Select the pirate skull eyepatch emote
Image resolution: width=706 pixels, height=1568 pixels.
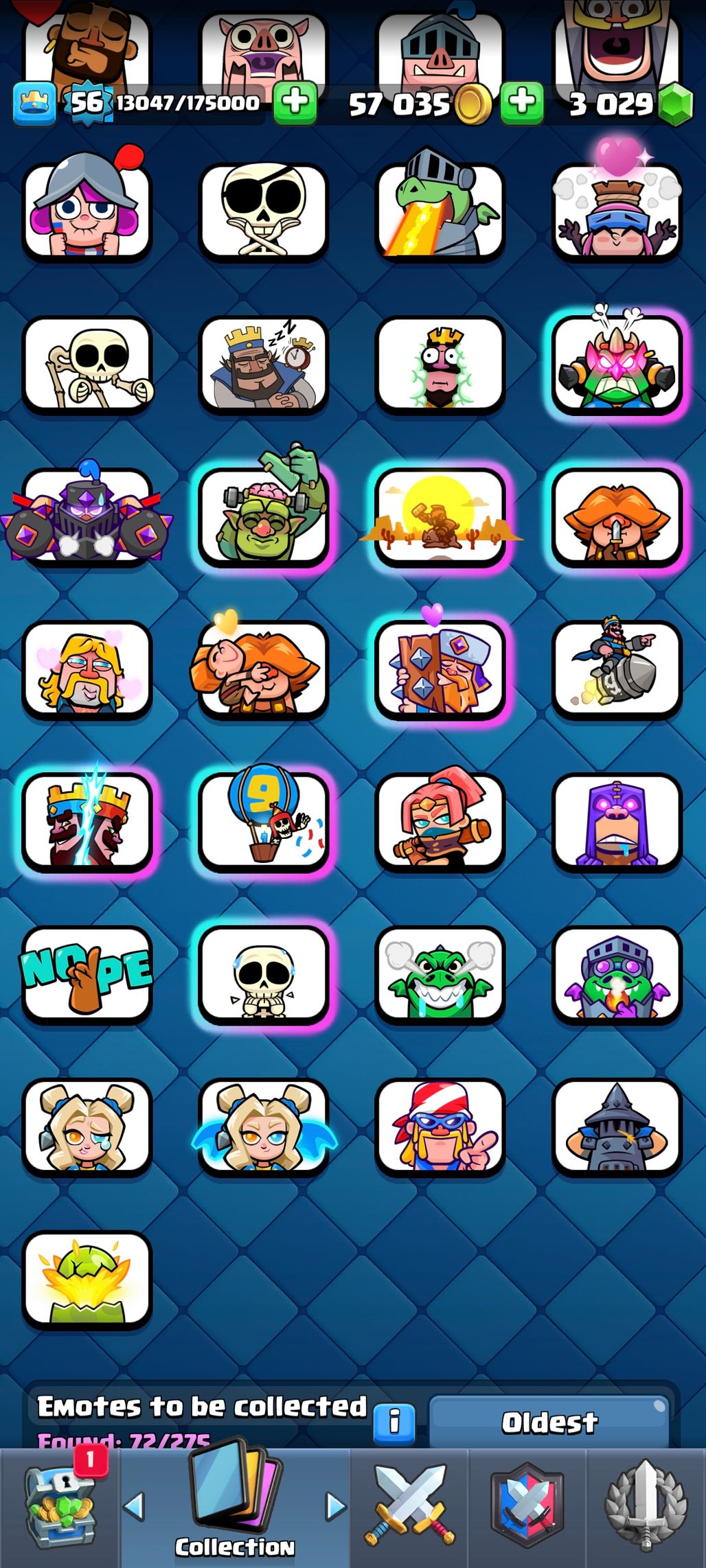(x=264, y=212)
